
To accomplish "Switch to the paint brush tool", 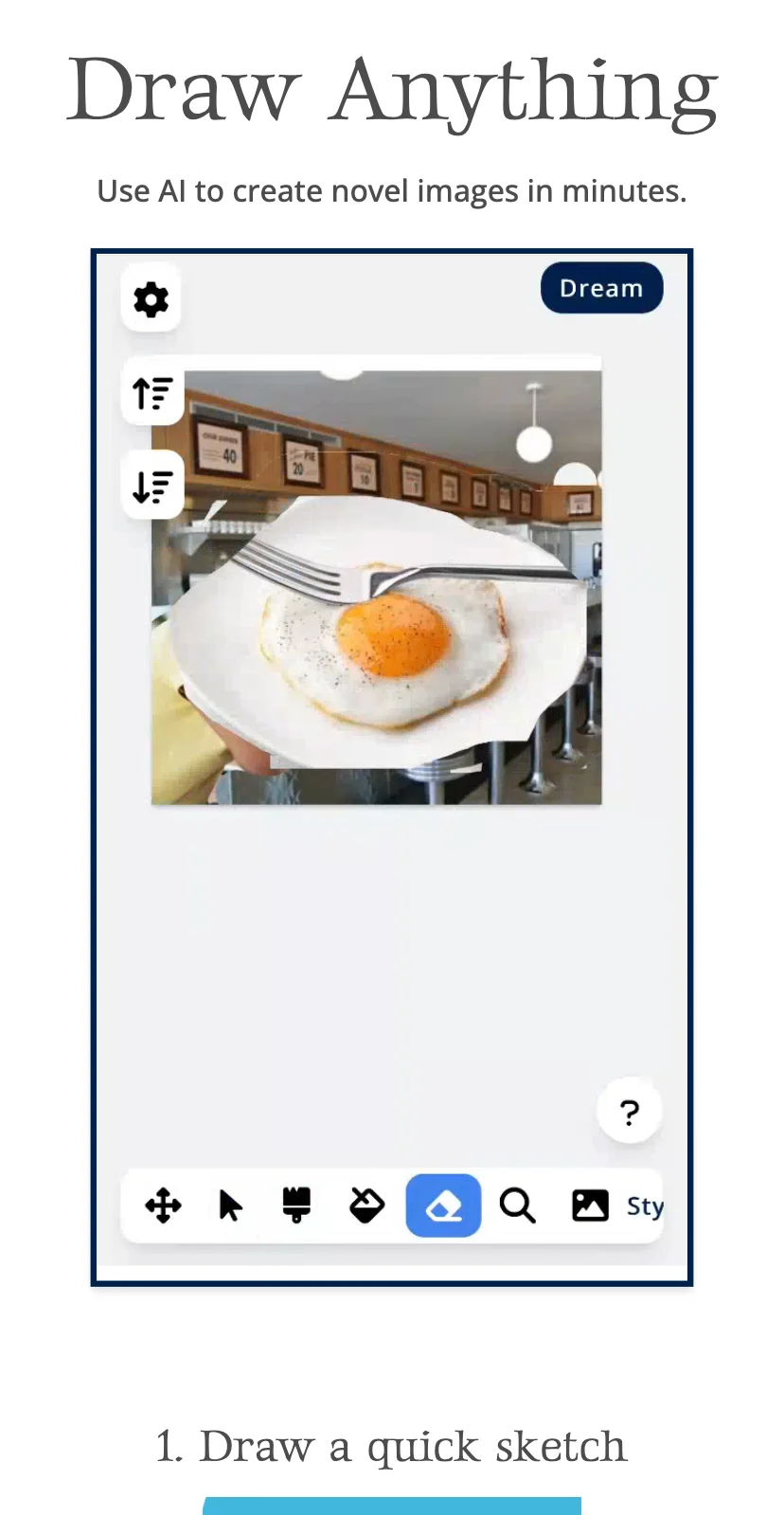I will coord(296,1205).
